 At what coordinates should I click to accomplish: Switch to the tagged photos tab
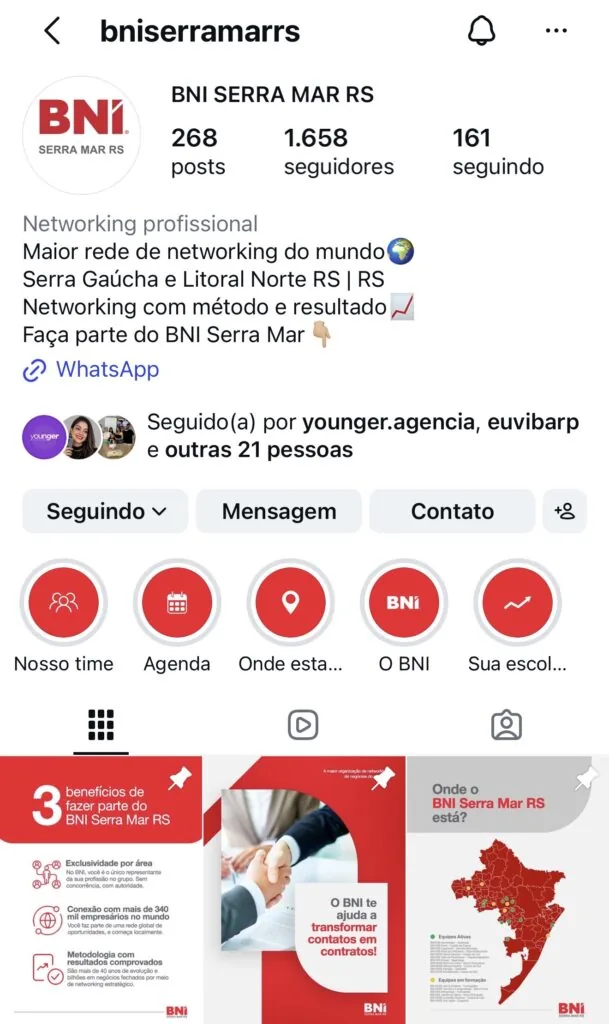coord(507,725)
